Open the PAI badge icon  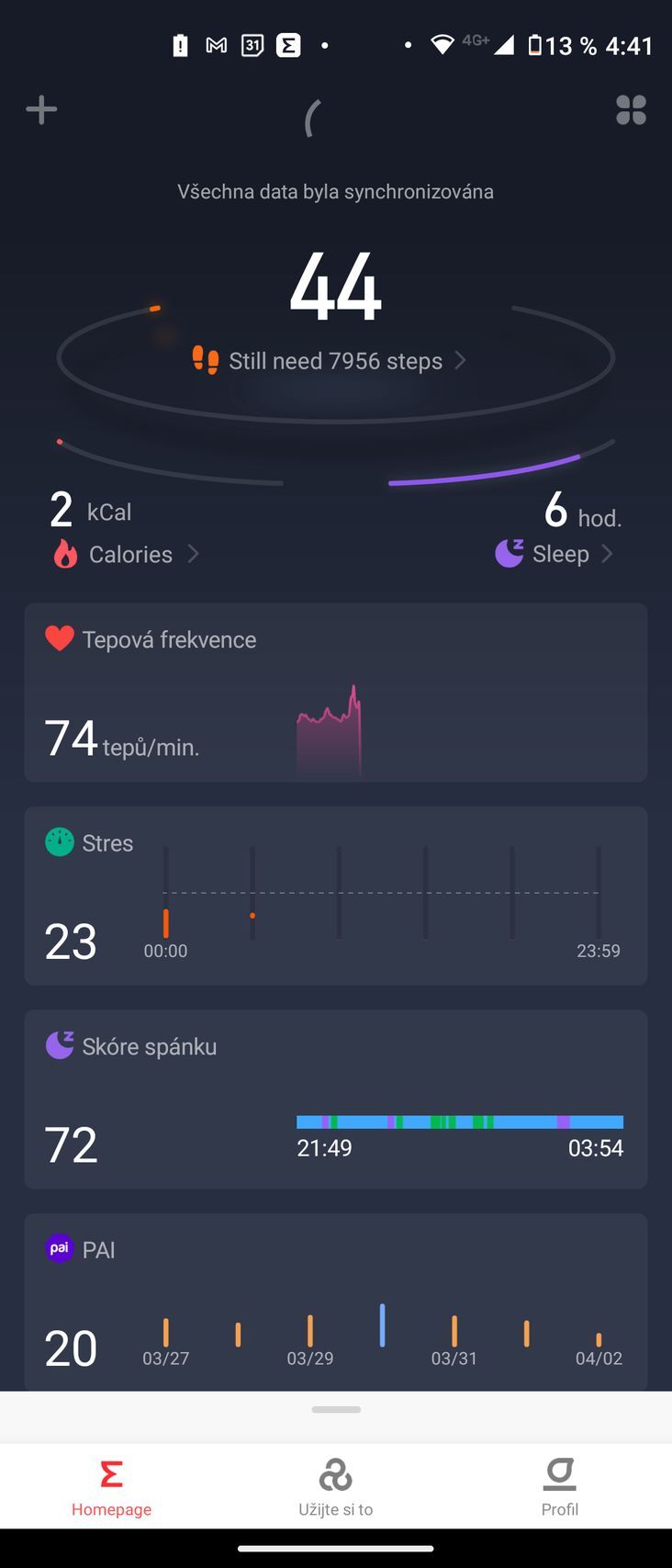pos(58,1249)
